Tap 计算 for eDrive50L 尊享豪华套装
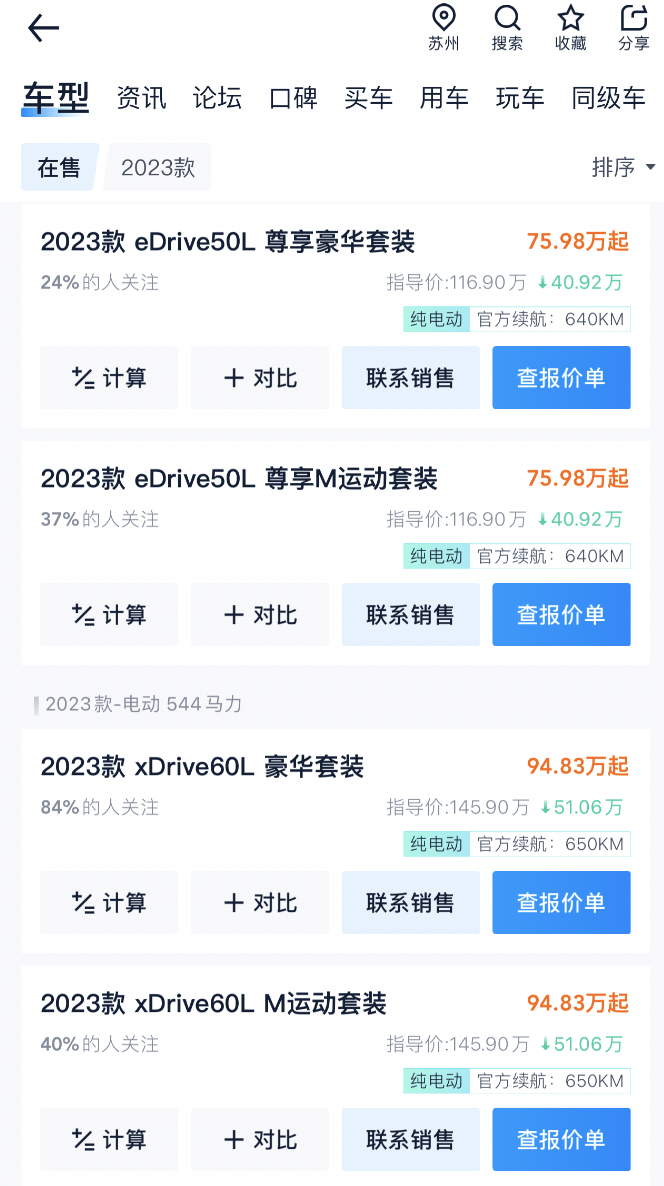The height and width of the screenshot is (1186, 664). [x=109, y=378]
